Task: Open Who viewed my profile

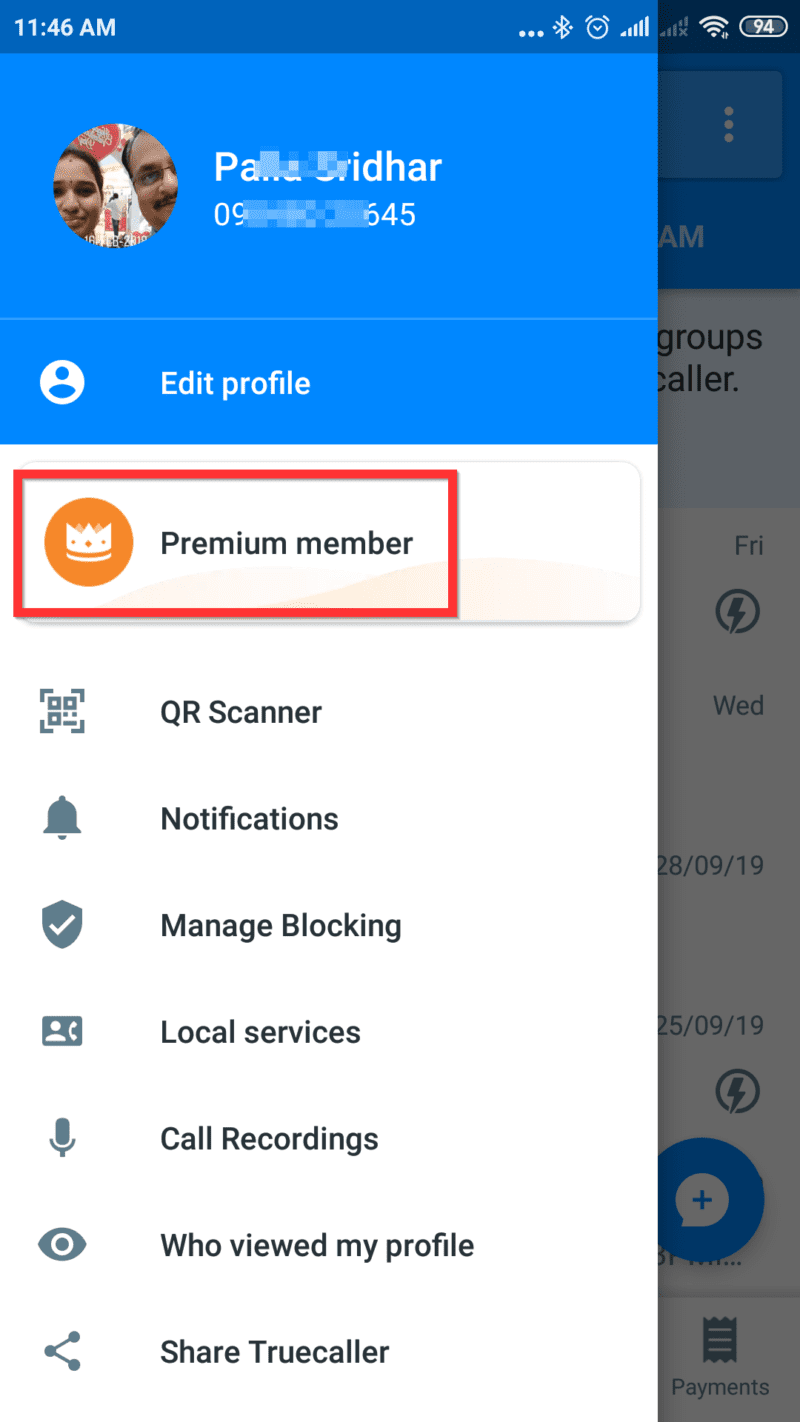Action: click(x=329, y=1245)
